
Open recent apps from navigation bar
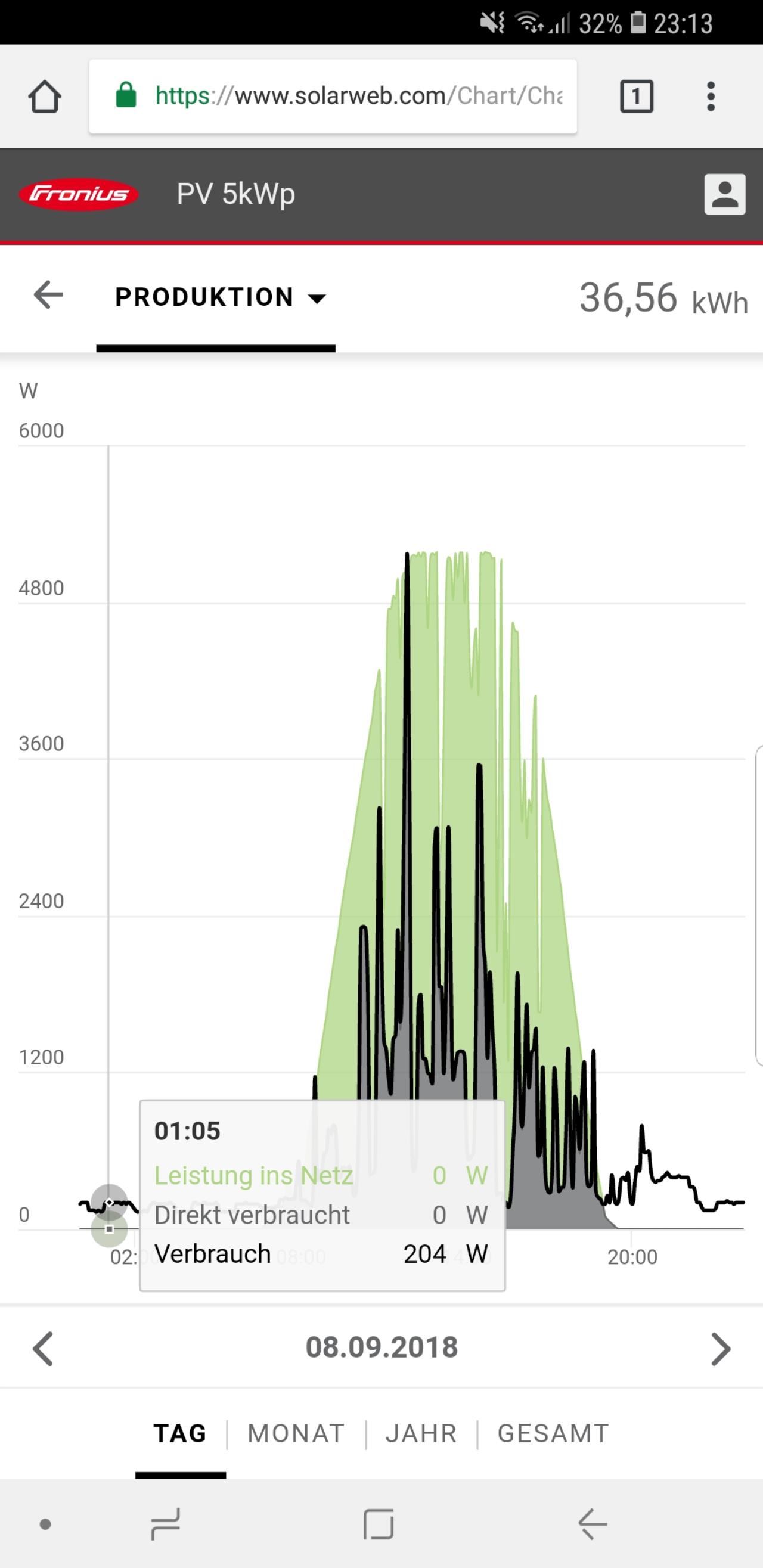[x=166, y=1524]
